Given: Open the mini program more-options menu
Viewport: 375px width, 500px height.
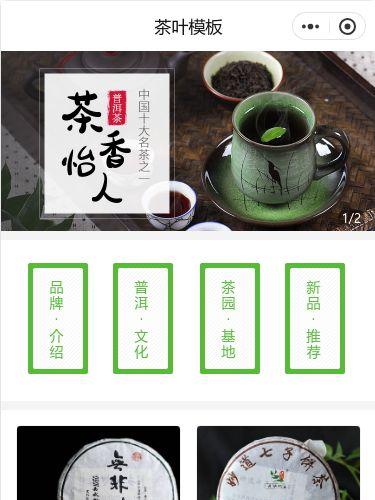Looking at the screenshot, I should [x=310, y=26].
